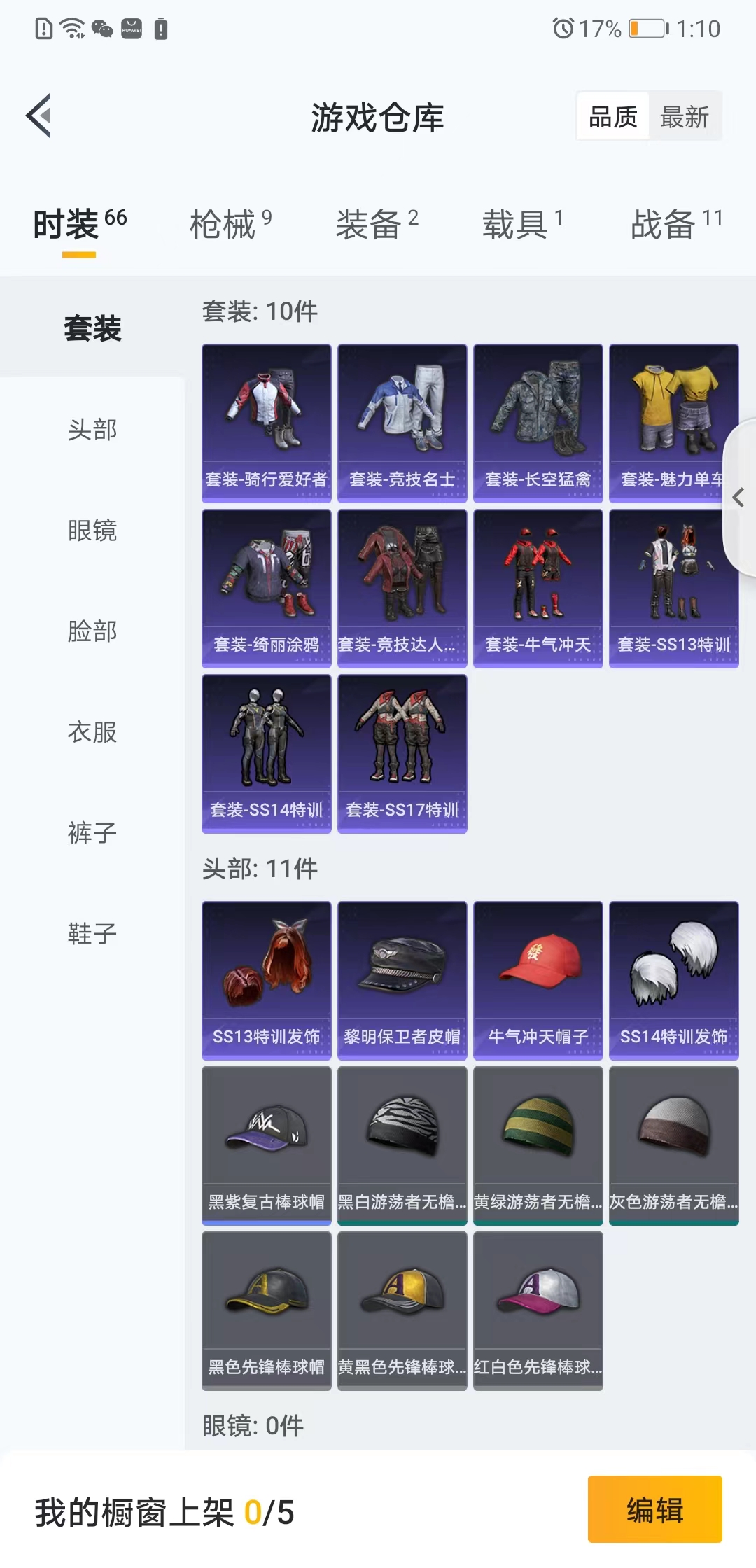Sort items by 品质
This screenshot has height=1568, width=756.
613,116
